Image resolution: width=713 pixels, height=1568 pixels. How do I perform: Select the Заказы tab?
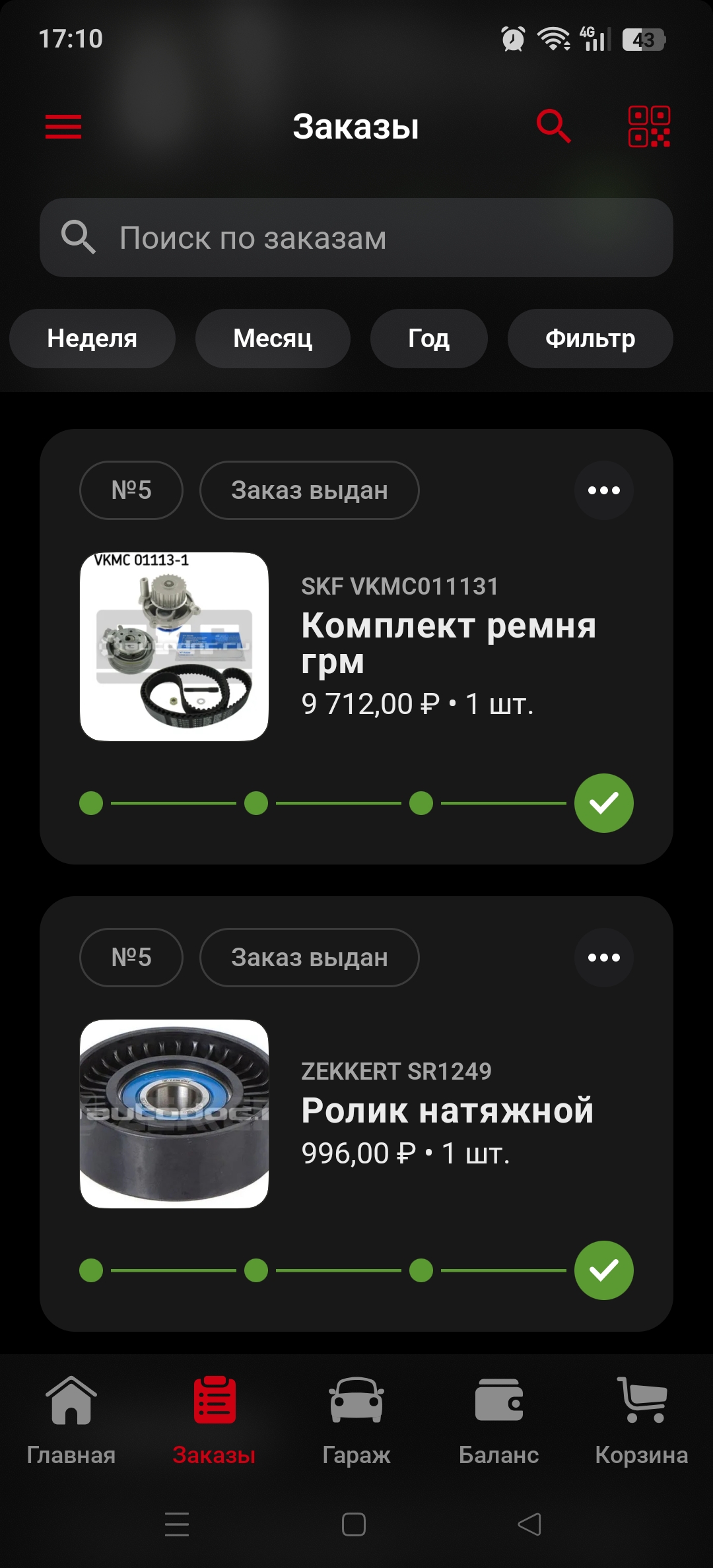[x=214, y=1420]
